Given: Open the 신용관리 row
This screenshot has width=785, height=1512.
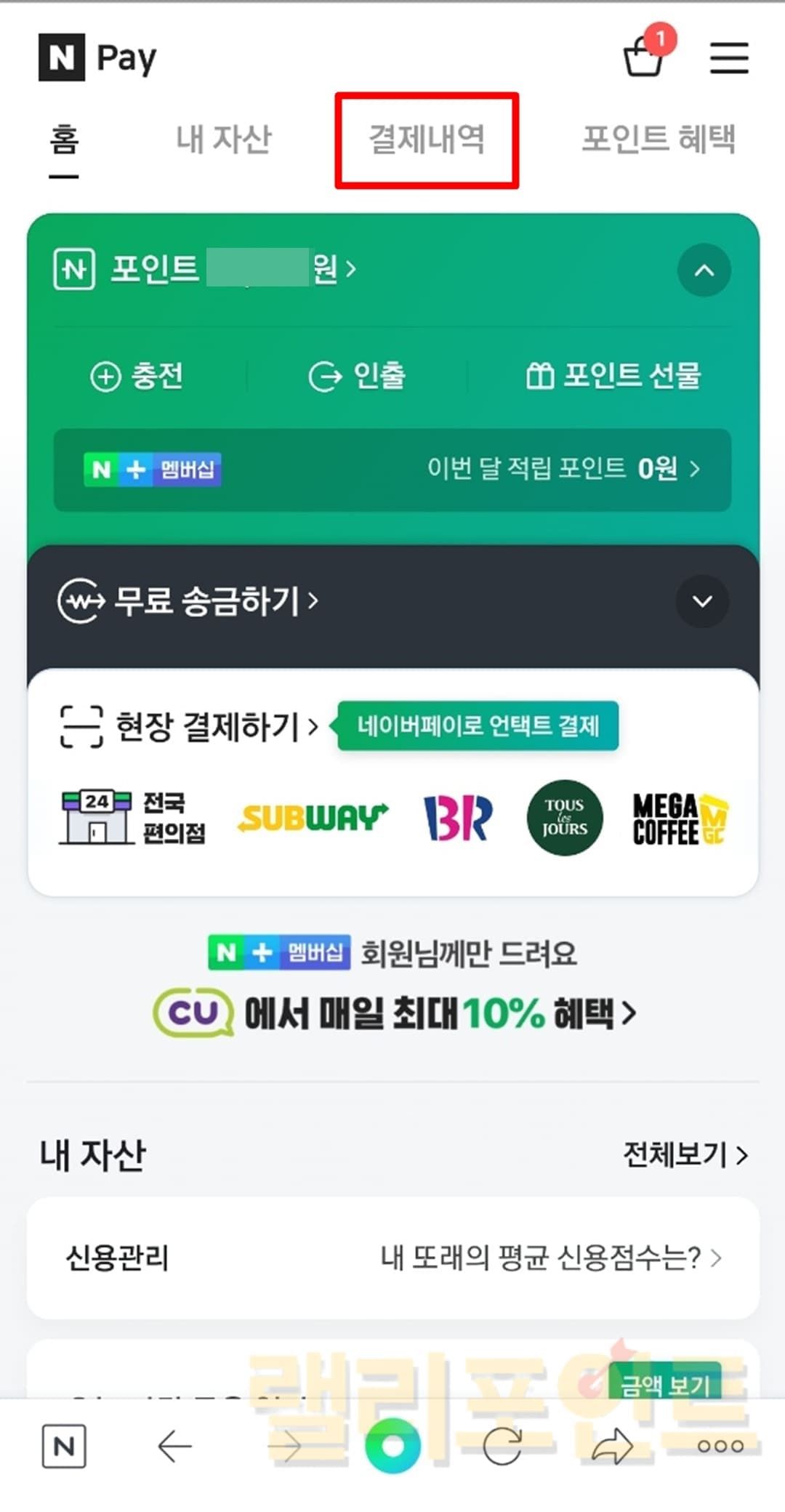Looking at the screenshot, I should coord(392,1258).
